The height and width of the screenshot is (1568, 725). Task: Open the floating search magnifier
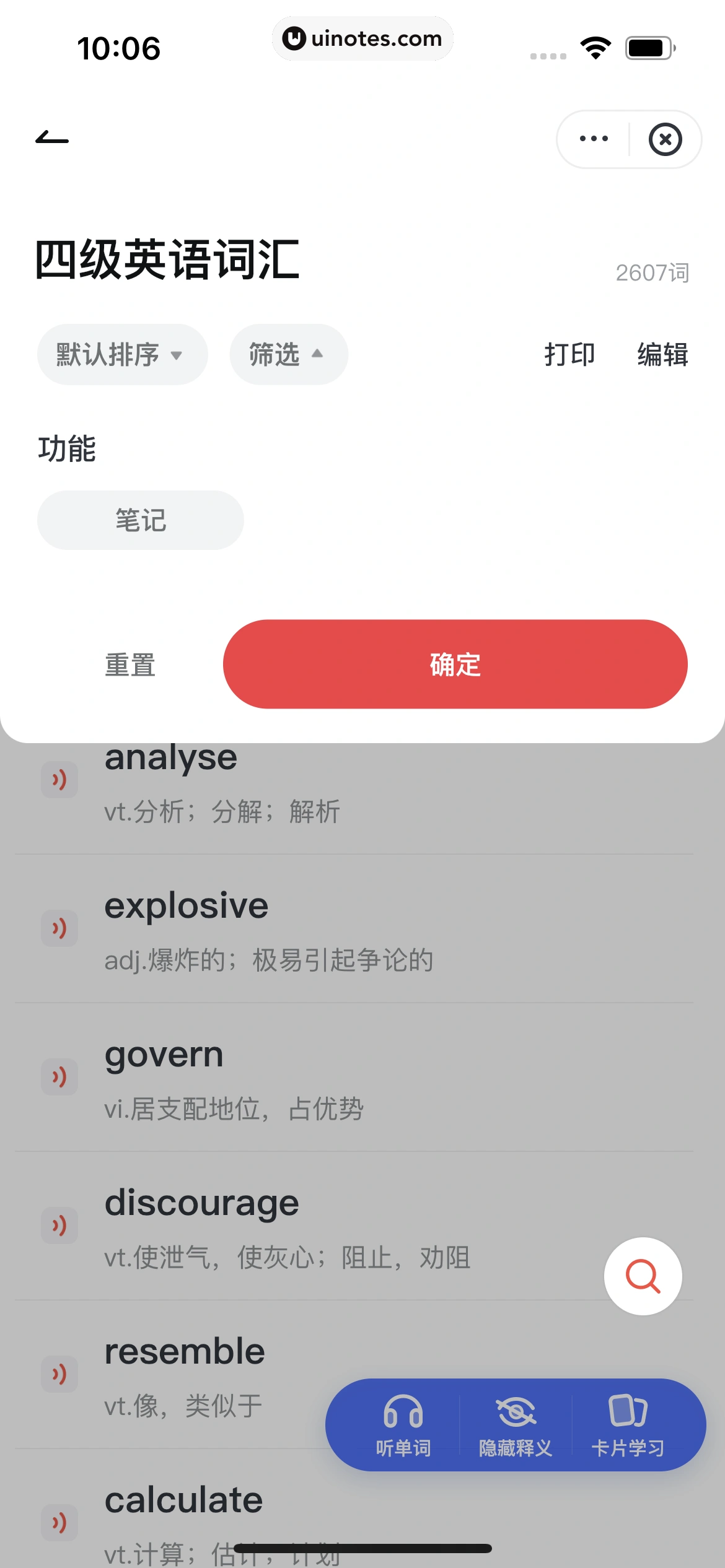tap(643, 1277)
